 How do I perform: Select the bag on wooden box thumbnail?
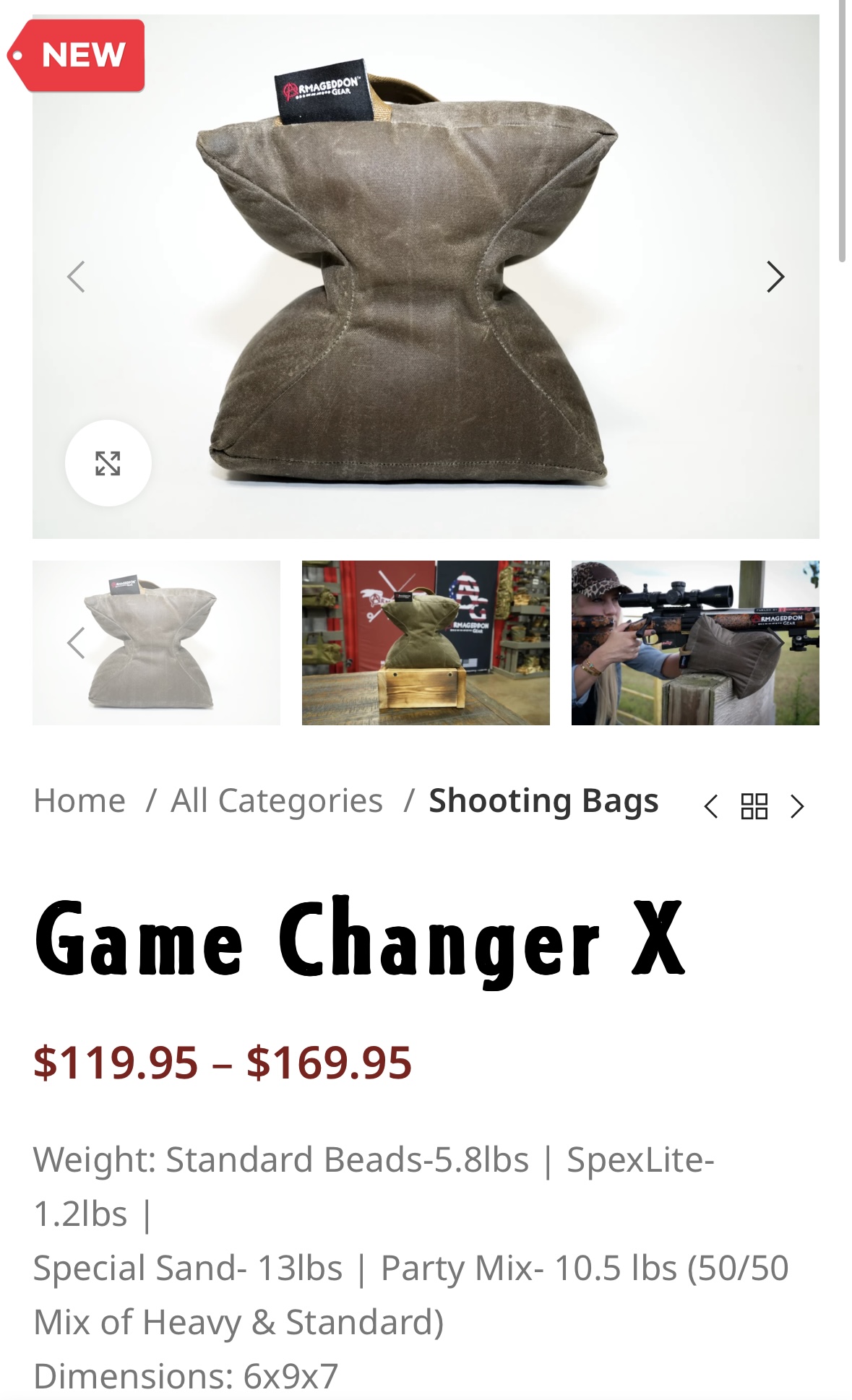click(426, 642)
